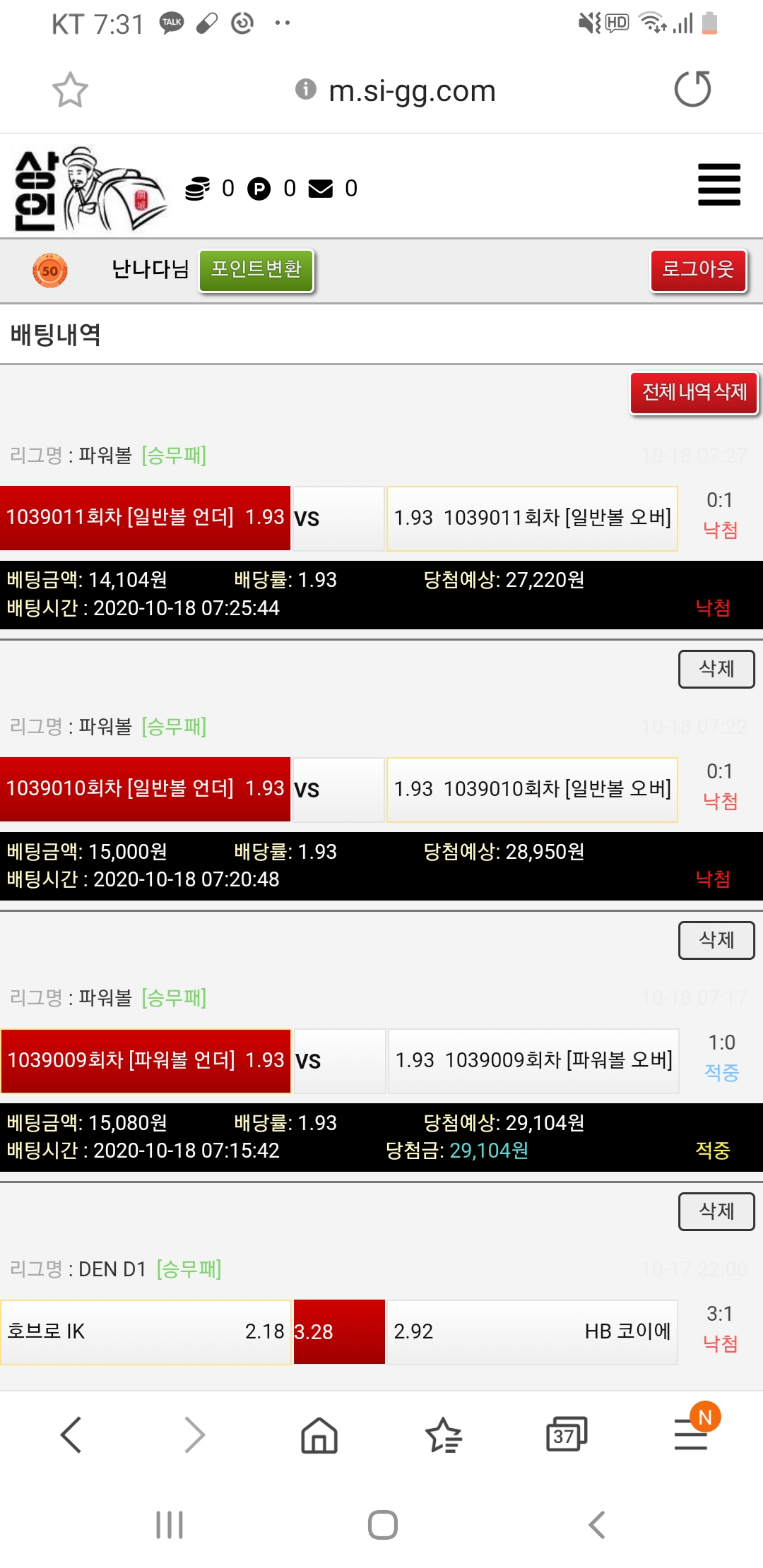Tap the site logo to go home
Viewport: 763px width, 1568px height.
[x=88, y=189]
